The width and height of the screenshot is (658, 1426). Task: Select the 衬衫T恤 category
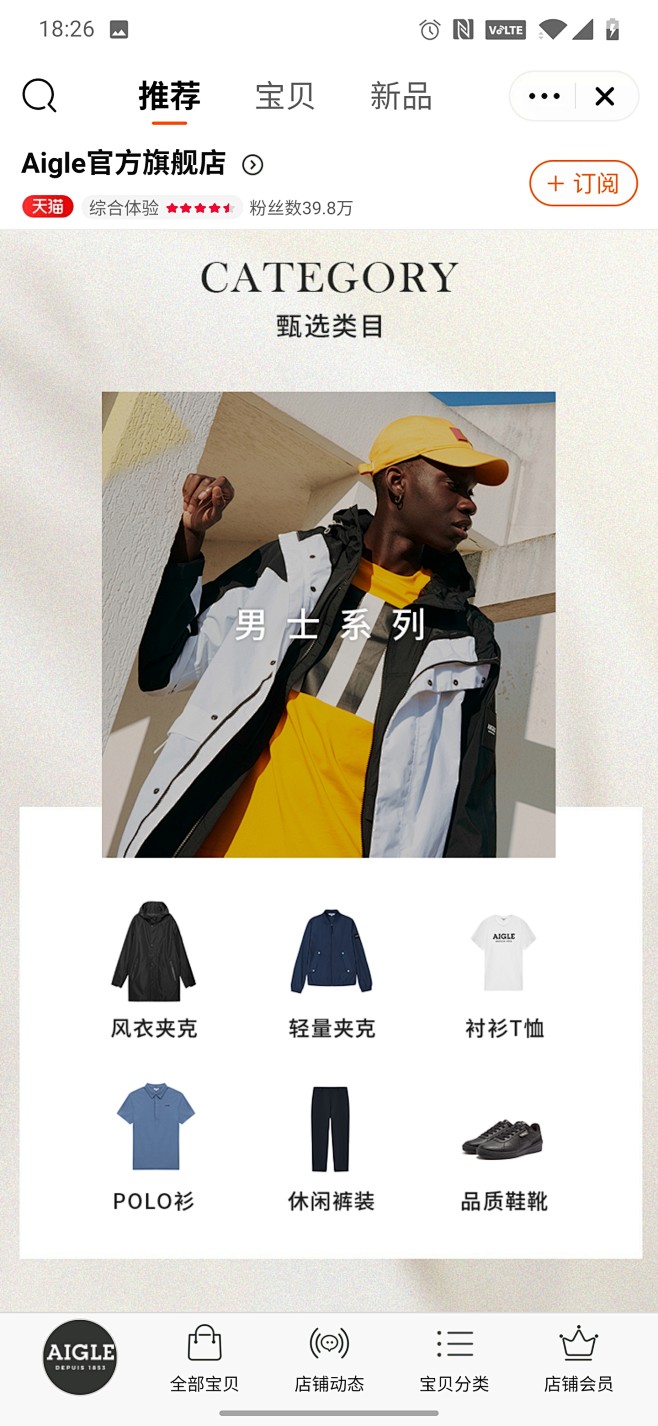point(504,969)
